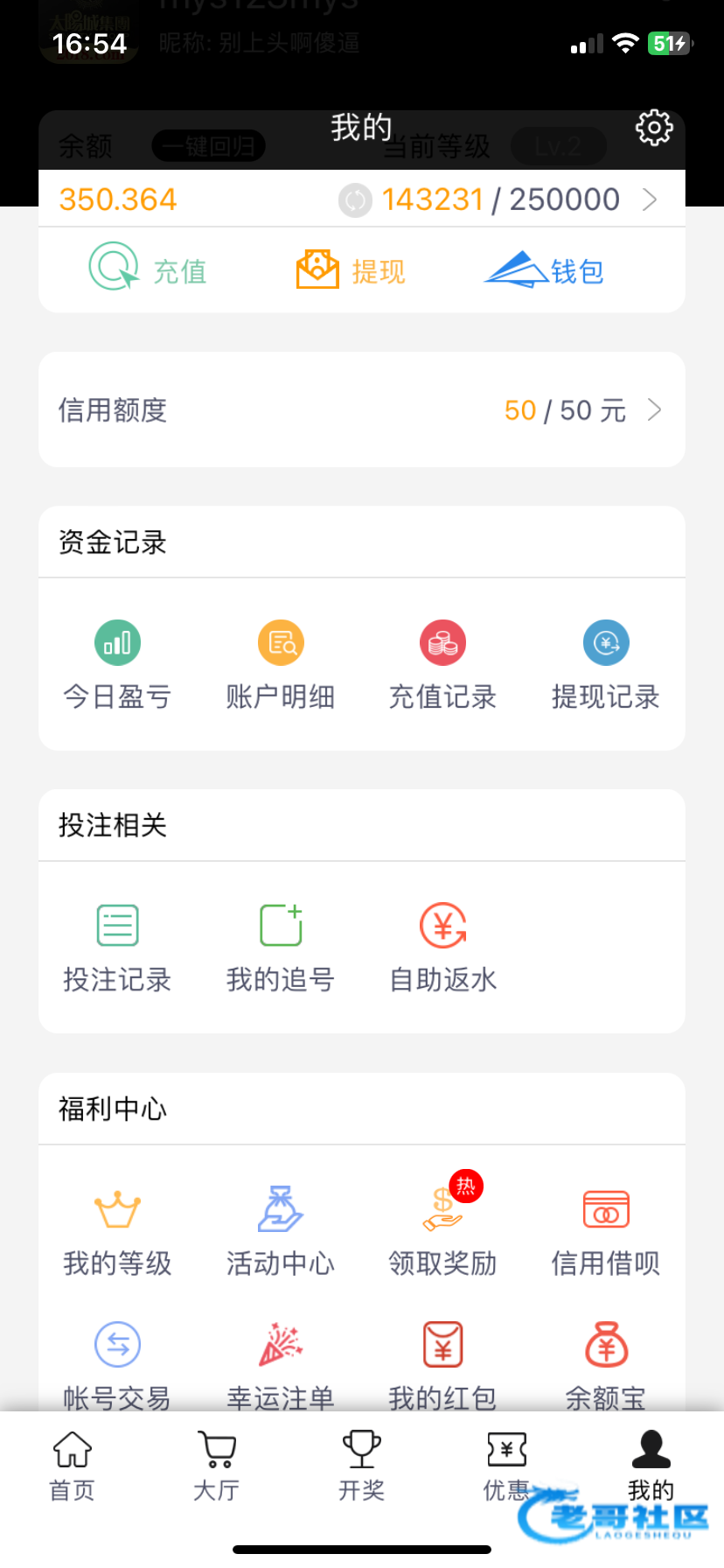Viewport: 724px width, 1568px height.
Task: Tap 提现 to withdraw funds
Action: coord(351,269)
